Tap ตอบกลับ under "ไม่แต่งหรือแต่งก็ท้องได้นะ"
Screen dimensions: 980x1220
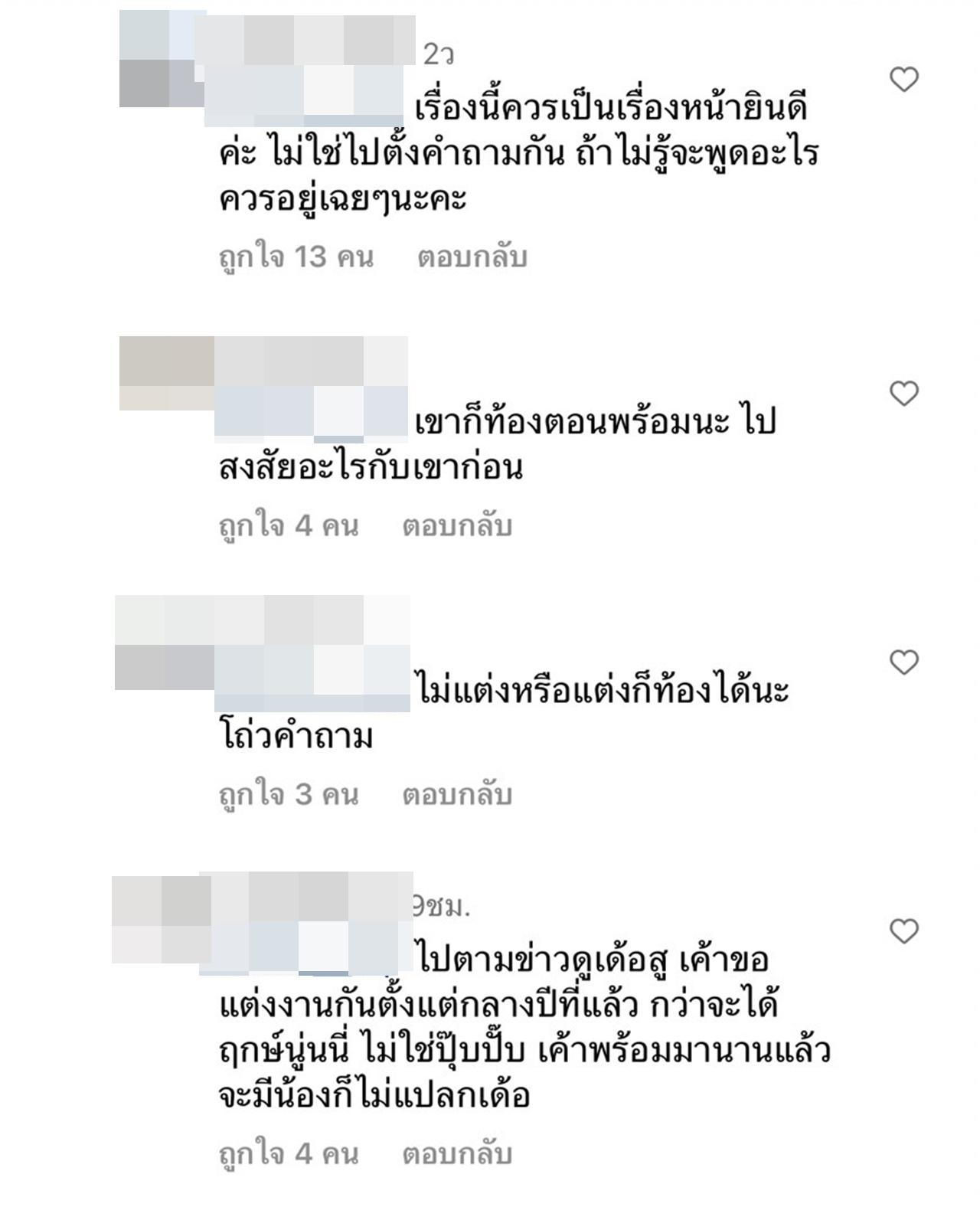pyautogui.click(x=456, y=794)
